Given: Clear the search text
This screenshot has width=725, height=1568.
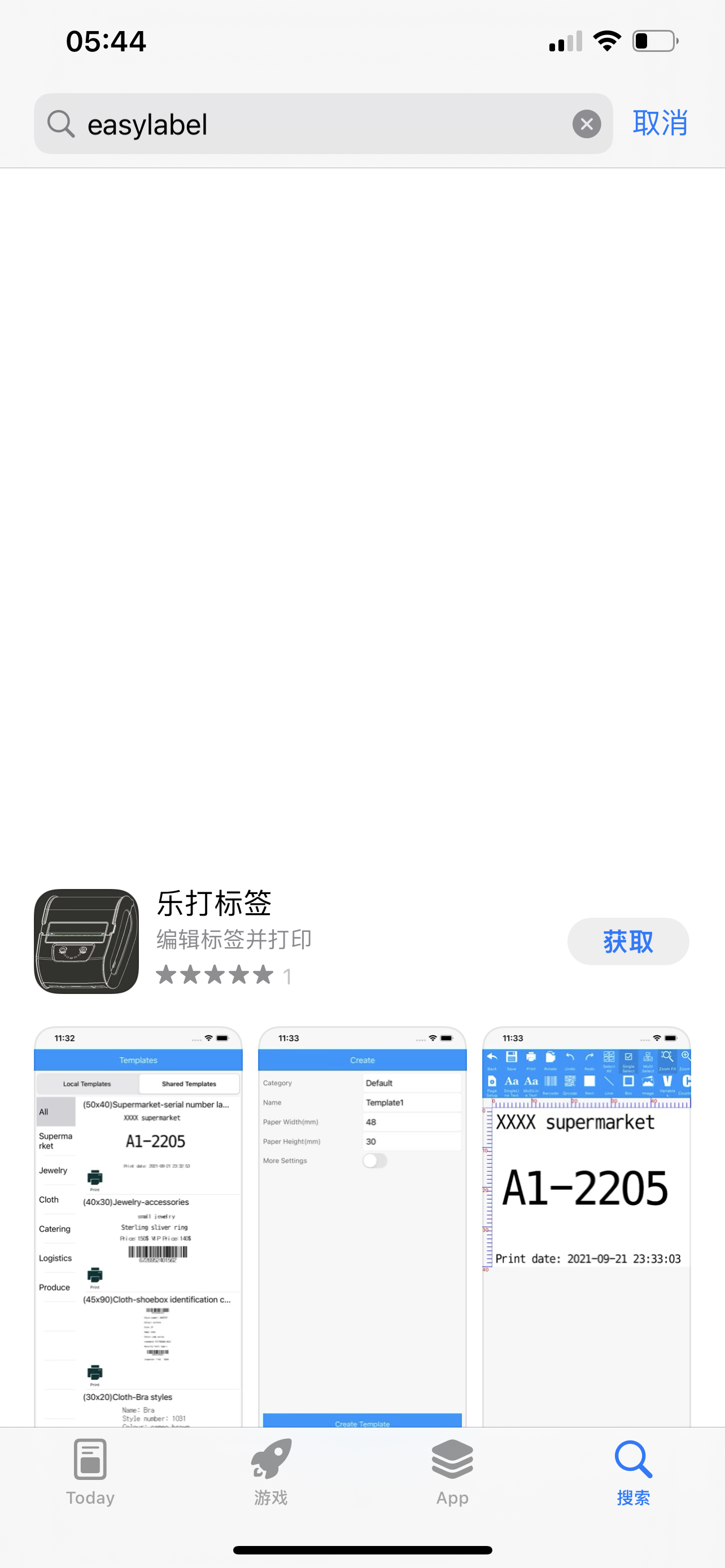Looking at the screenshot, I should (586, 124).
